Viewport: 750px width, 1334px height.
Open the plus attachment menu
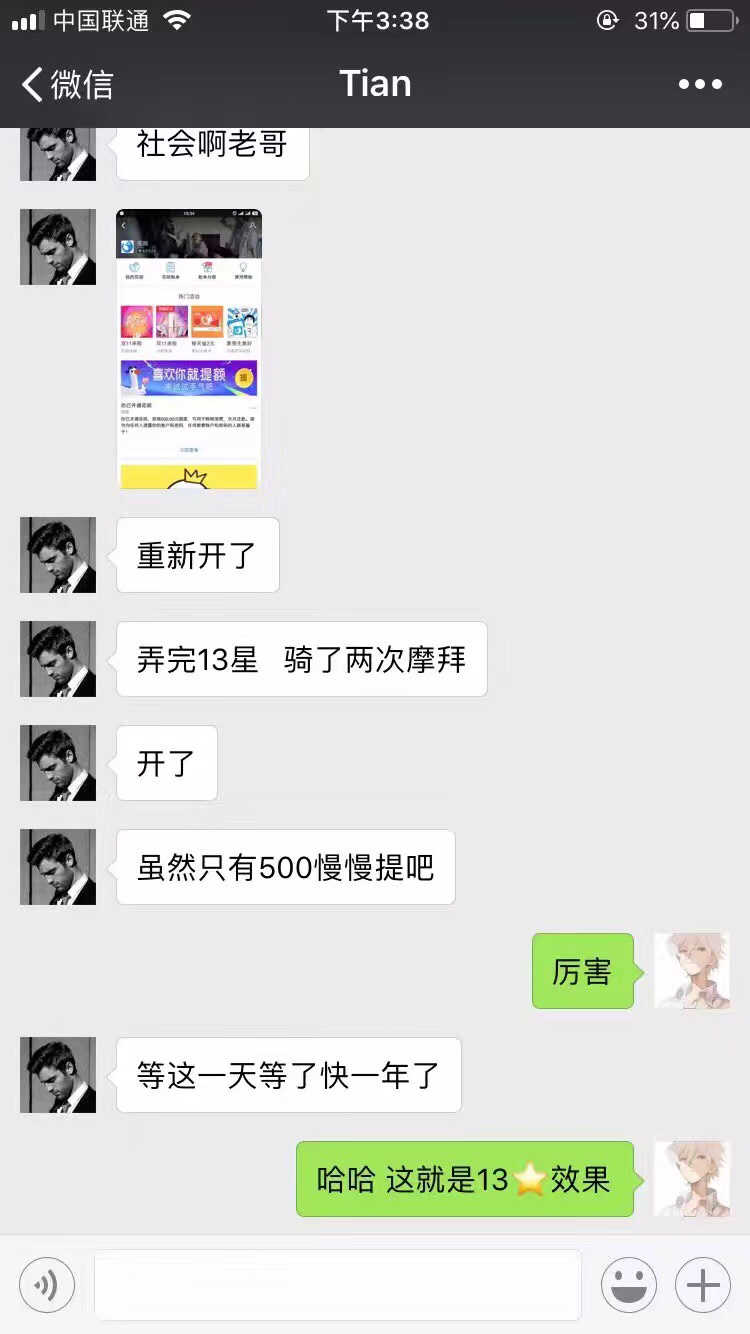[703, 1285]
